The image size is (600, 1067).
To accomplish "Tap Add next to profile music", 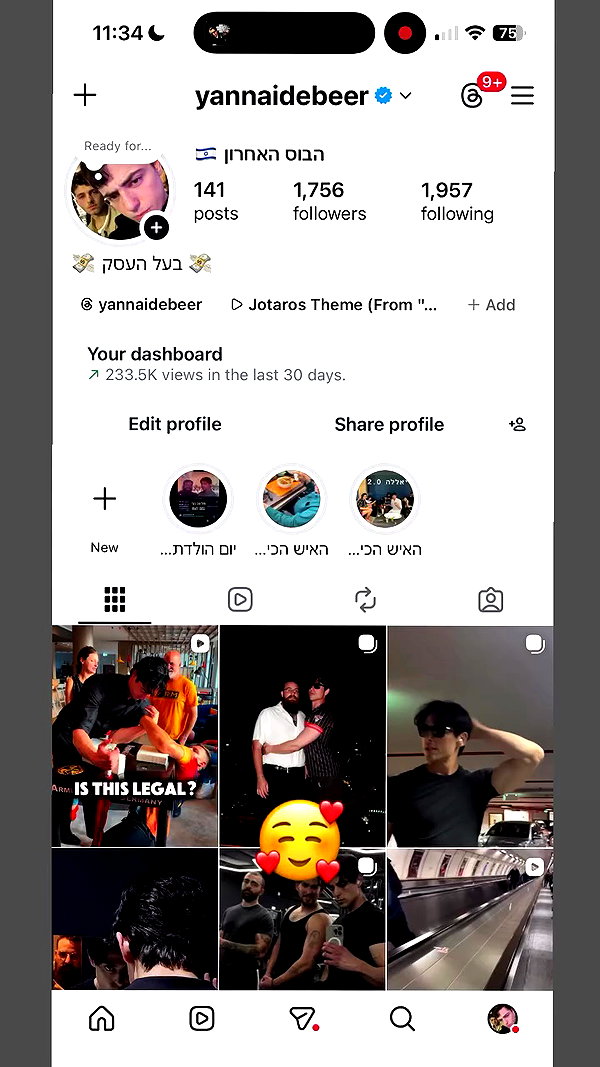I will [491, 305].
